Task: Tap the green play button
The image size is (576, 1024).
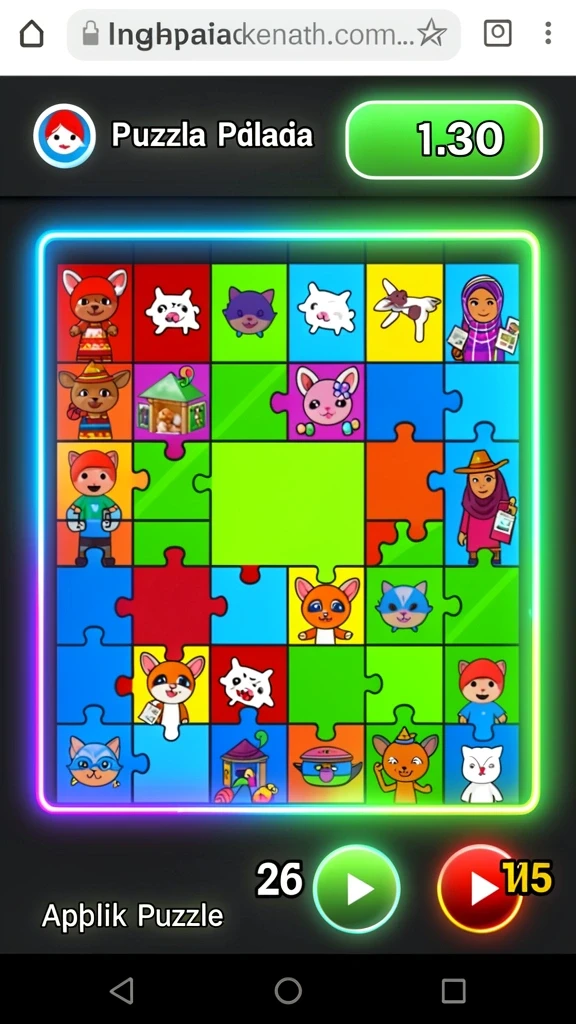Action: click(x=356, y=889)
